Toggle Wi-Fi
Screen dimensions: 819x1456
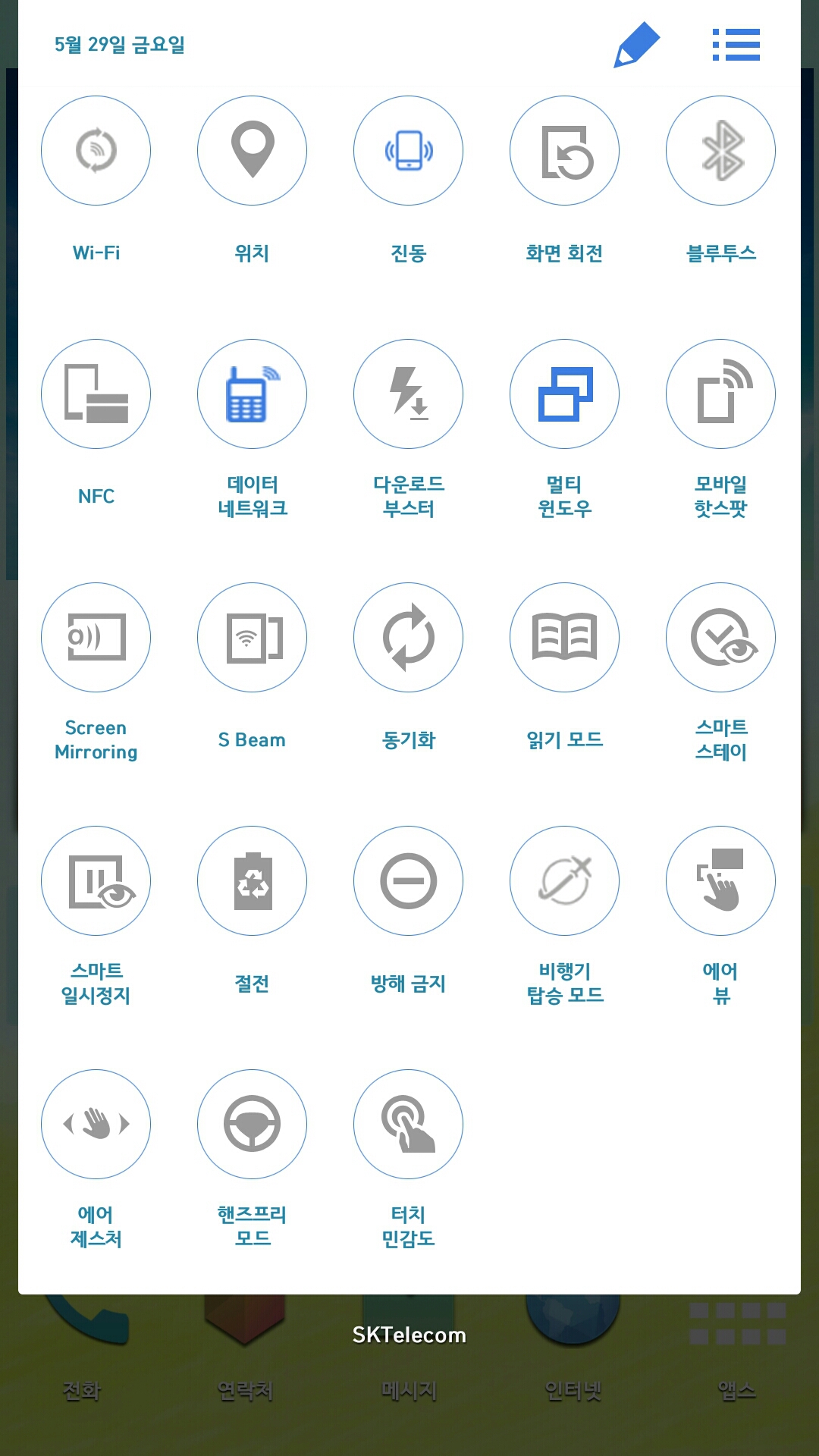tap(96, 151)
